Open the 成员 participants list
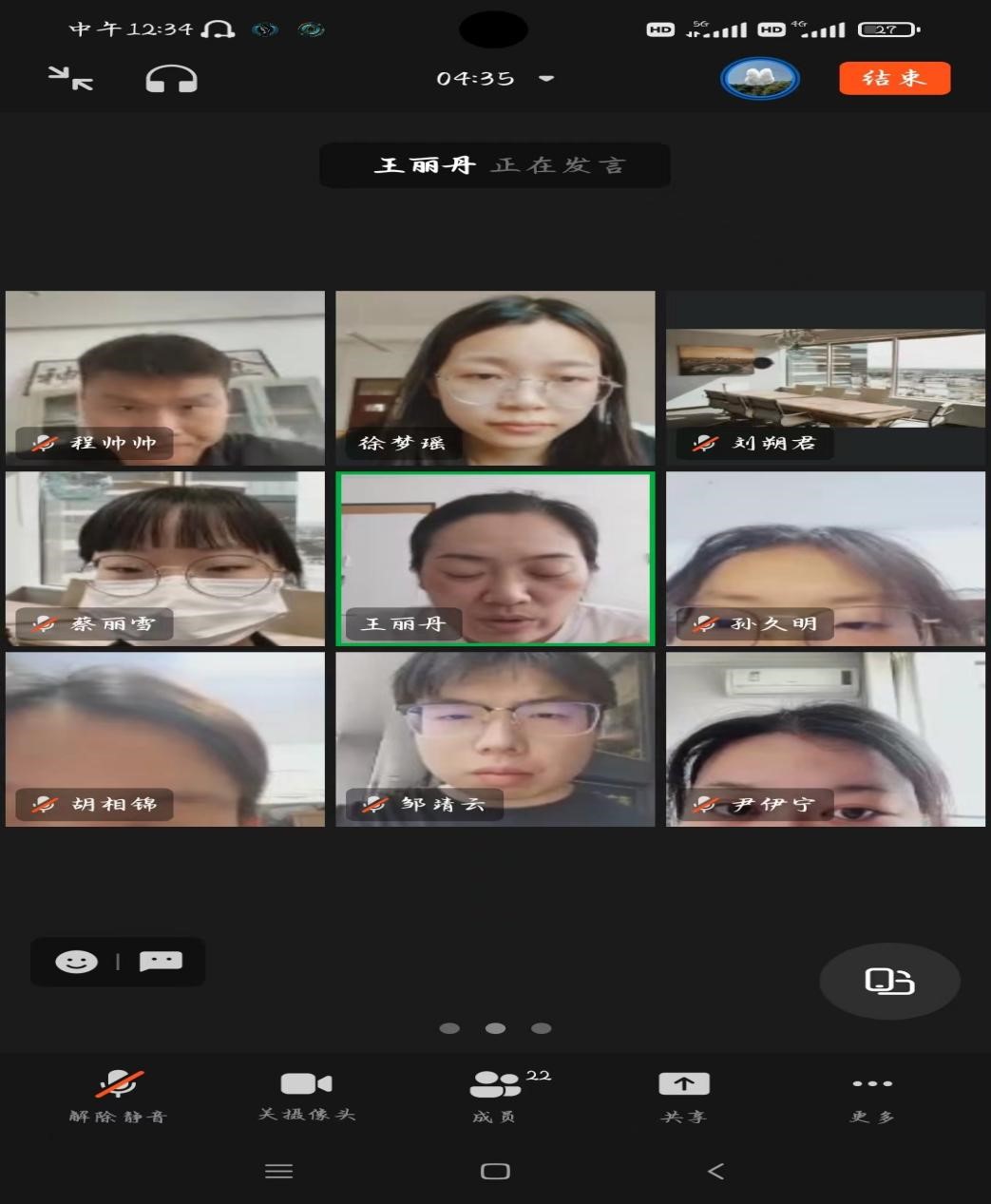Viewport: 991px width, 1204px height. click(495, 1095)
